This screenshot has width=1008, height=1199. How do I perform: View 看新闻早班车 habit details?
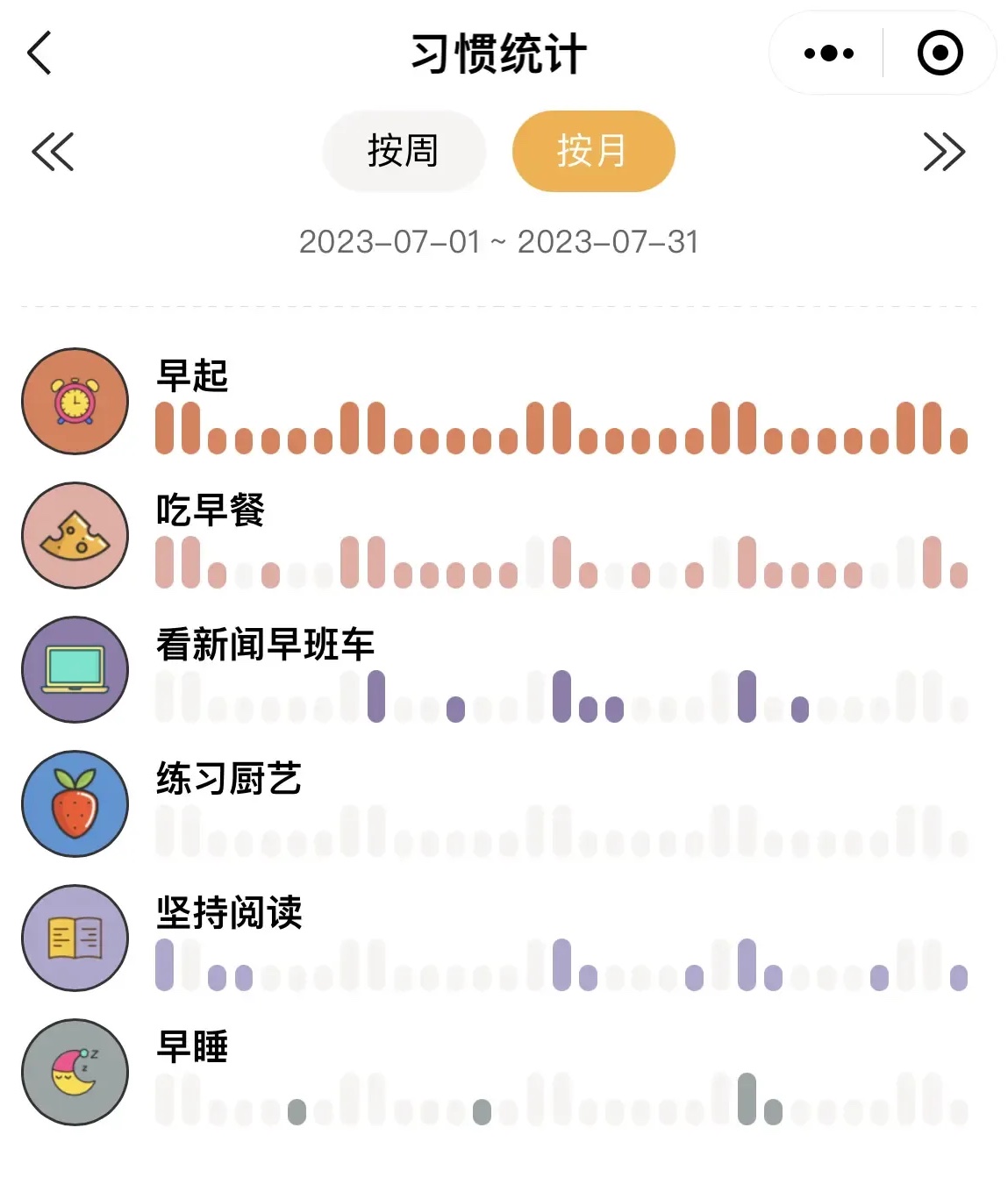(x=265, y=645)
